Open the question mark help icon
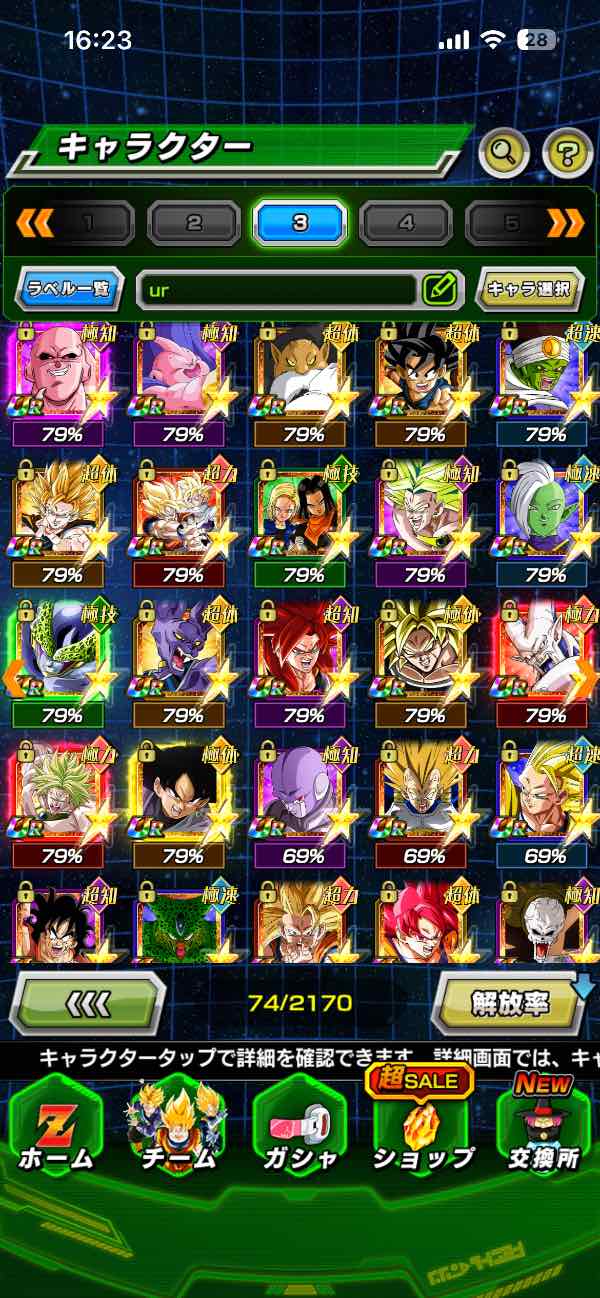The height and width of the screenshot is (1298, 600). (x=567, y=152)
